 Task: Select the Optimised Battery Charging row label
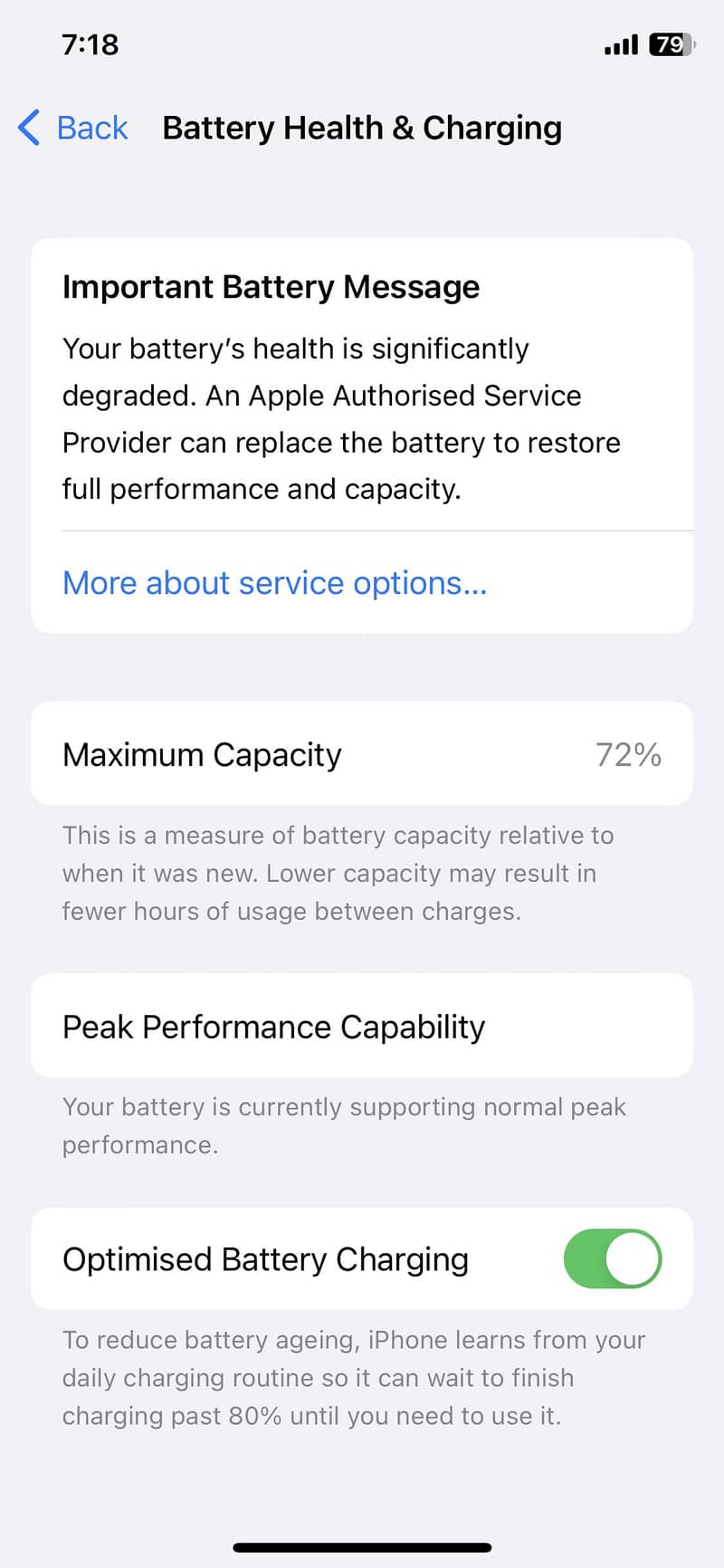click(x=264, y=1258)
